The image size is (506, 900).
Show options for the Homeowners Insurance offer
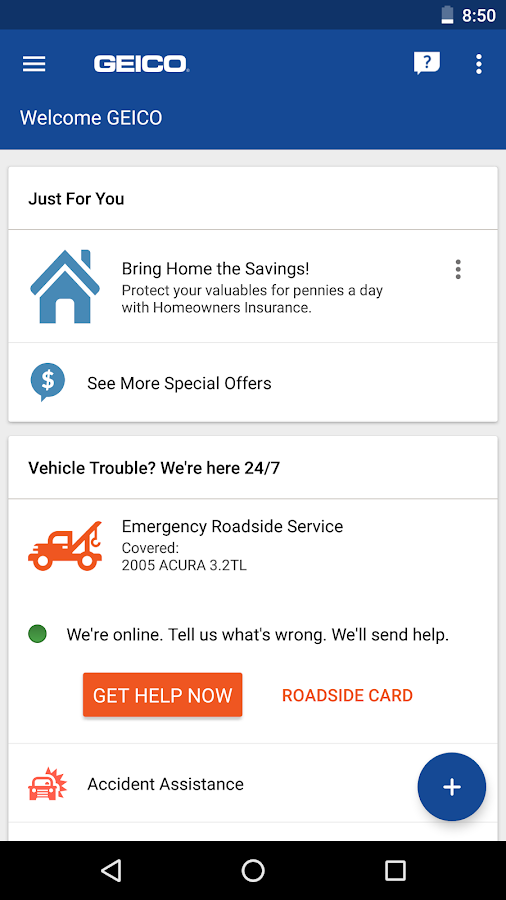457,269
